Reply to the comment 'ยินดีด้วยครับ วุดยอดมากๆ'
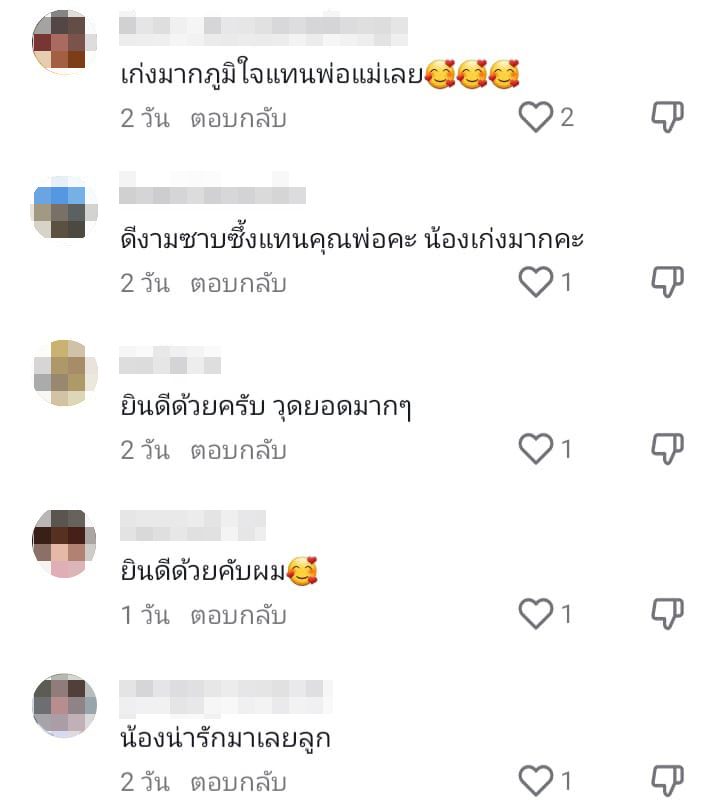Image resolution: width=720 pixels, height=802 pixels. pos(238,450)
